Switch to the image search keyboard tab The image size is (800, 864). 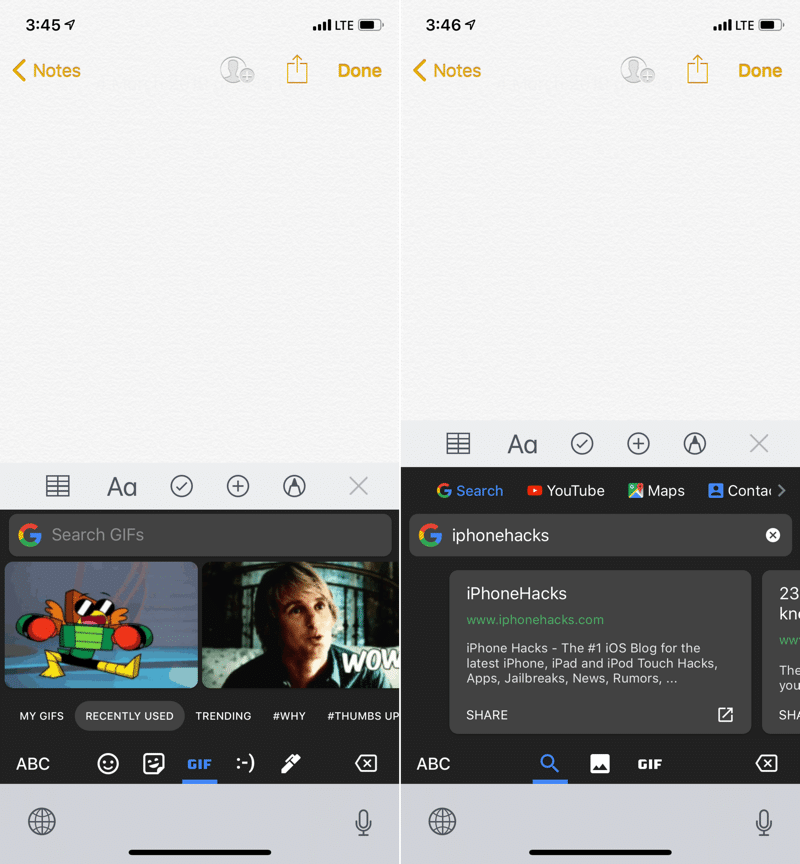pos(600,764)
